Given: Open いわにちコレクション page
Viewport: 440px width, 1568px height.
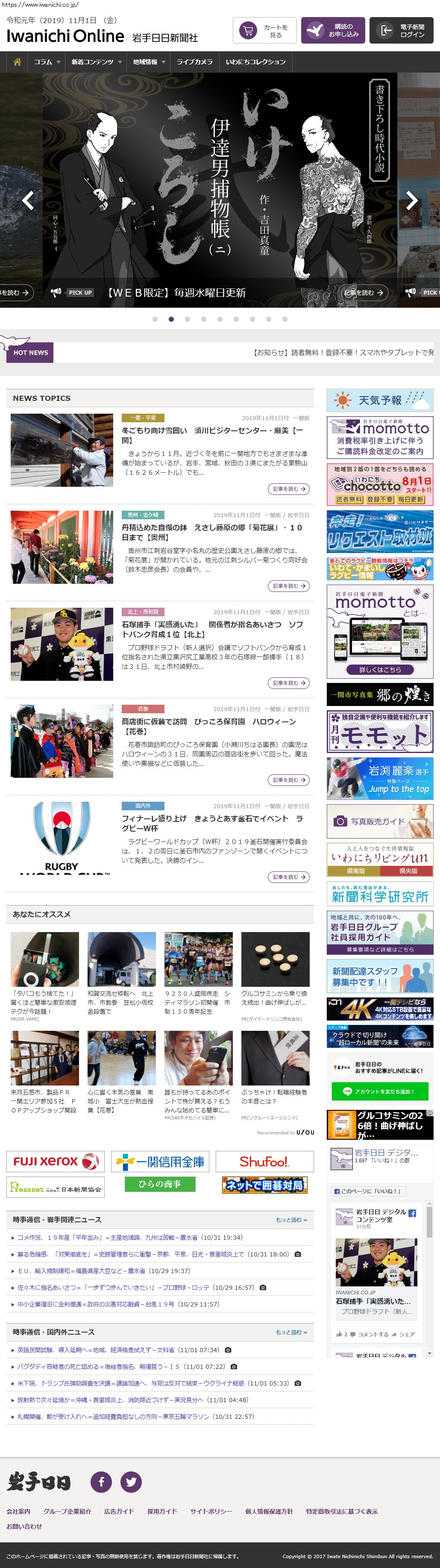Looking at the screenshot, I should (255, 62).
